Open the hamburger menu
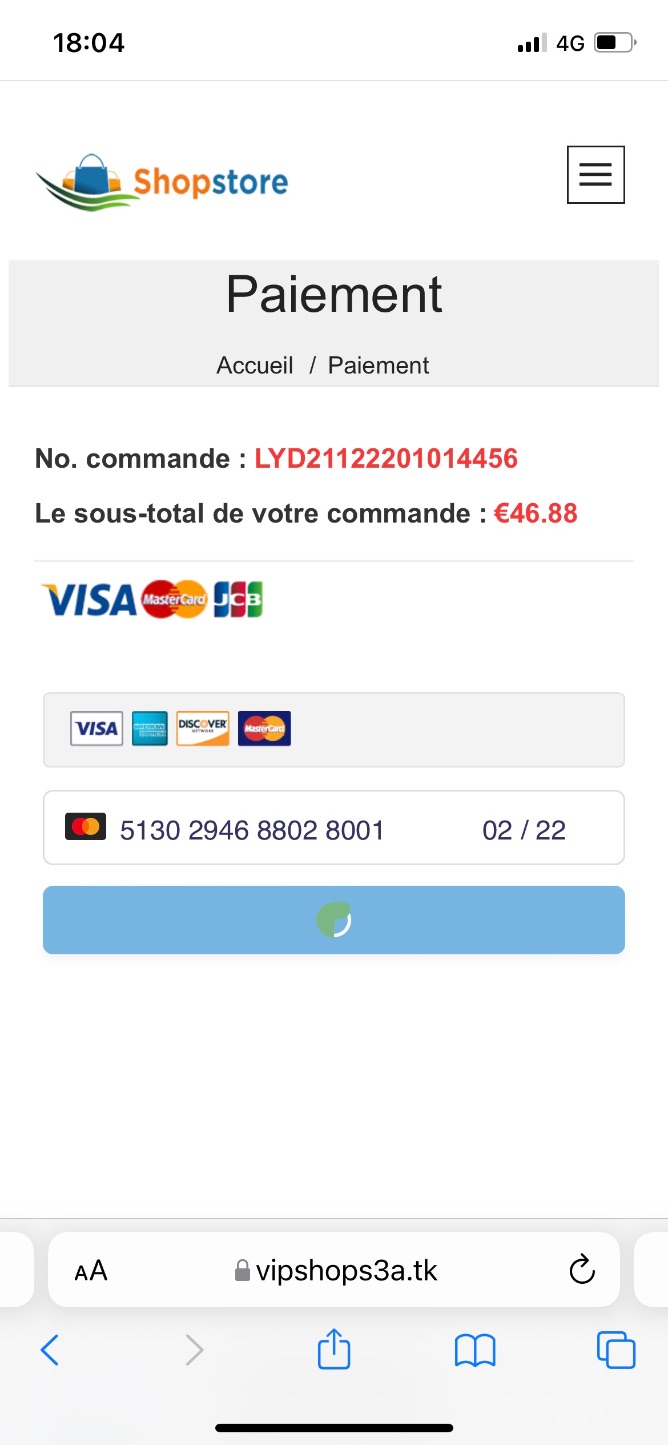This screenshot has height=1445, width=668. click(596, 175)
